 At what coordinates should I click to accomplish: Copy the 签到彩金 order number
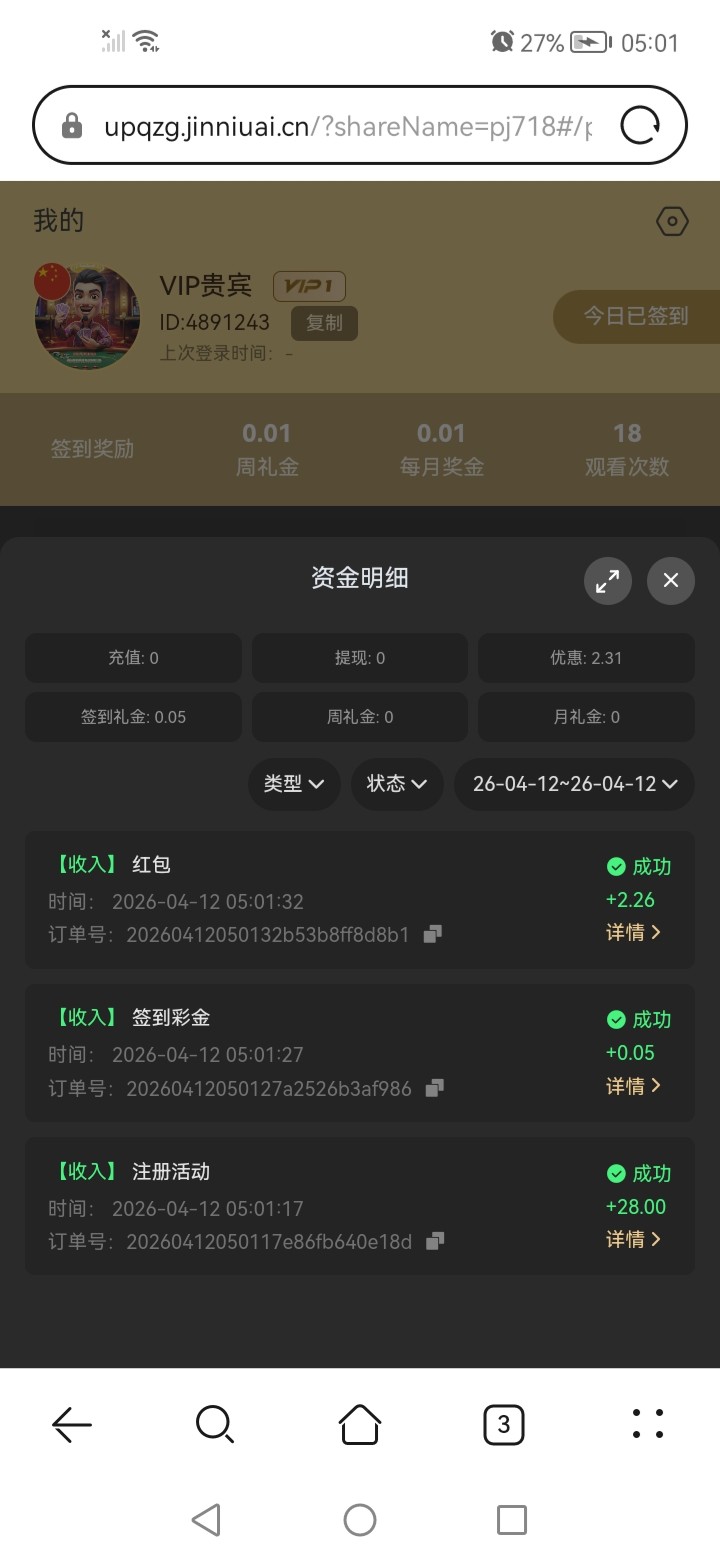pyautogui.click(x=435, y=1088)
